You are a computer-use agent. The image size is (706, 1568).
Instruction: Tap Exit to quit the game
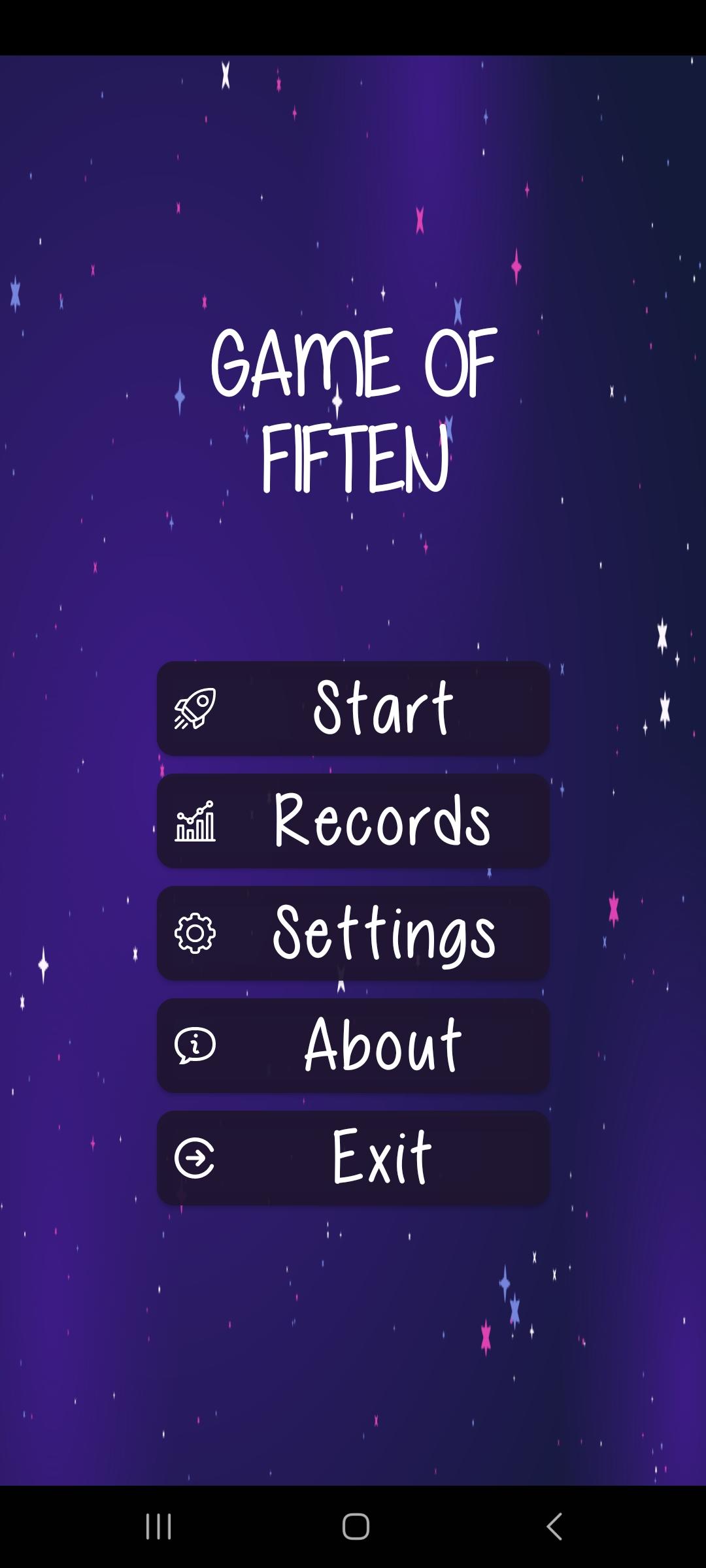[353, 1158]
